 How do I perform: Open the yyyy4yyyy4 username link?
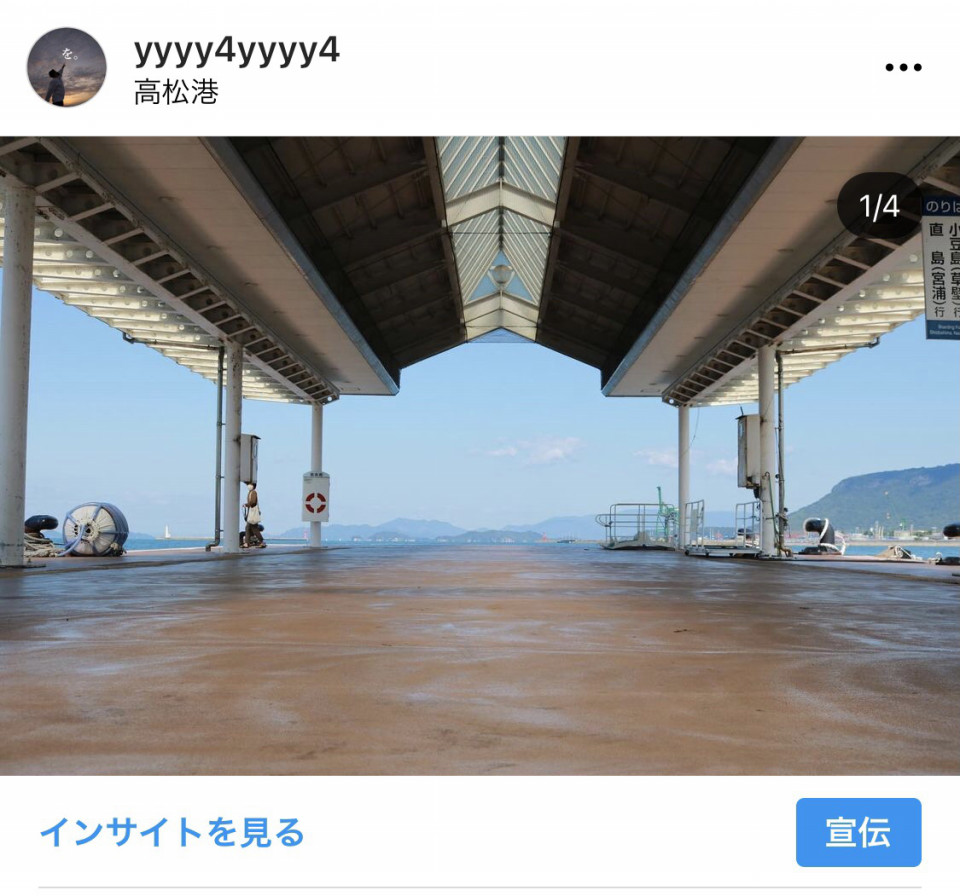236,50
